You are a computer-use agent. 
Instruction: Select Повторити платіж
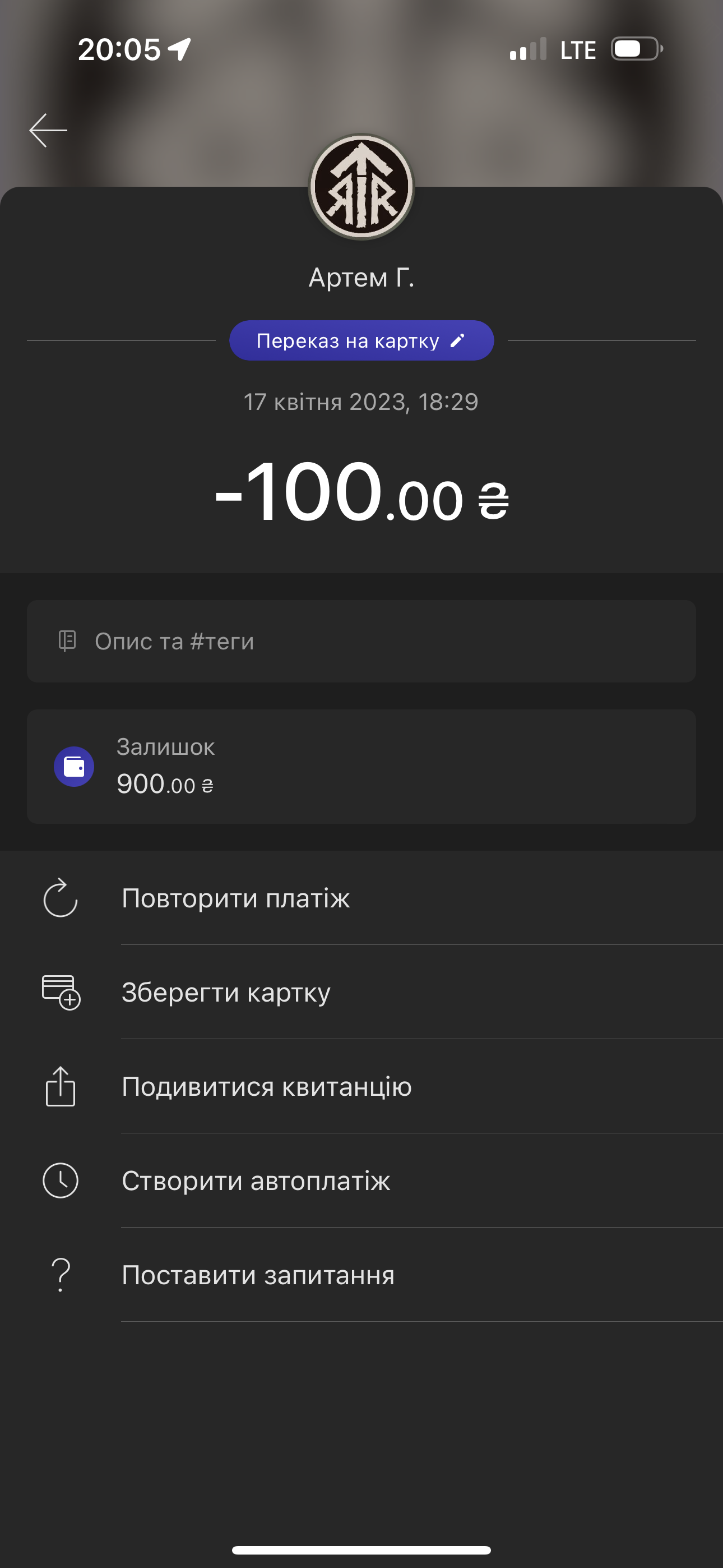(x=236, y=898)
